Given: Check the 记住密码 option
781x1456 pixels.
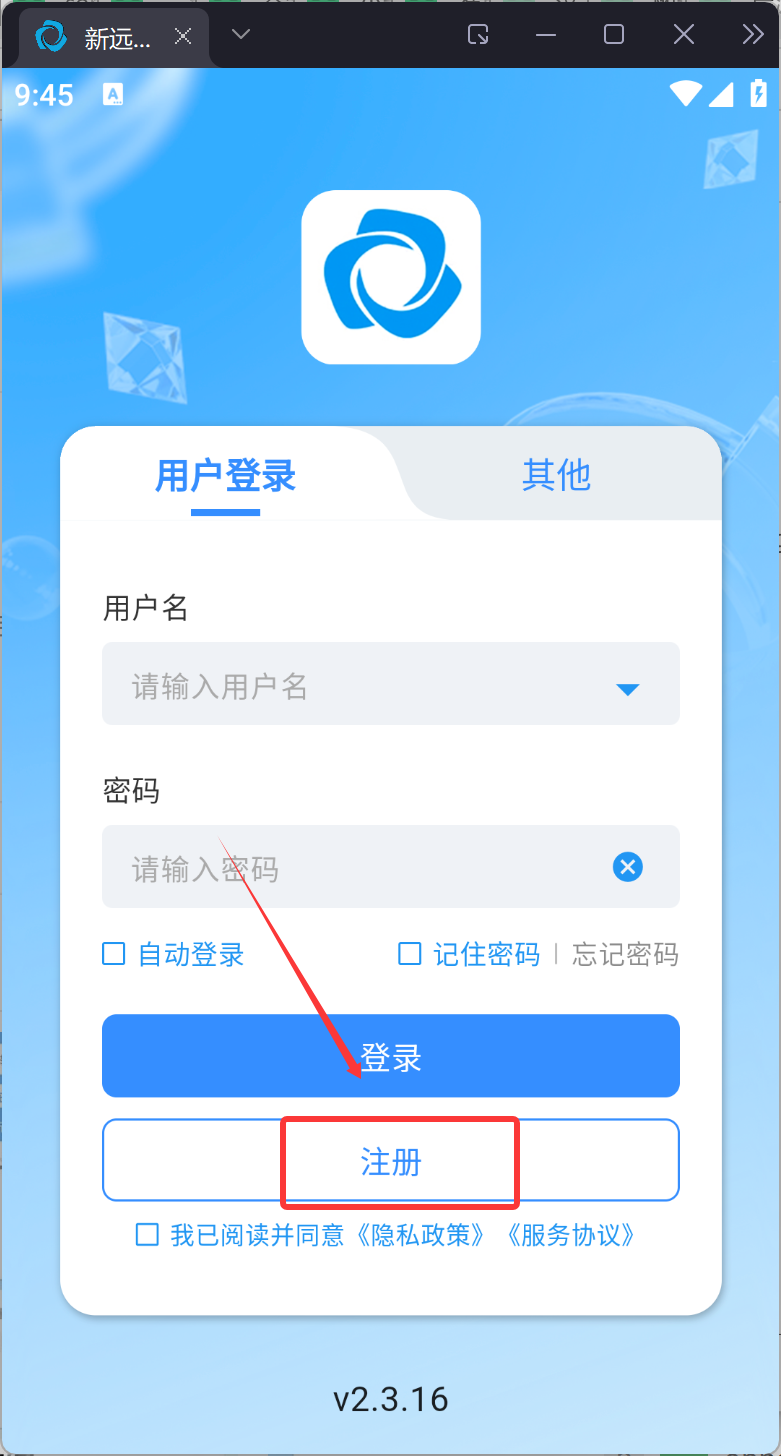Looking at the screenshot, I should pyautogui.click(x=410, y=954).
